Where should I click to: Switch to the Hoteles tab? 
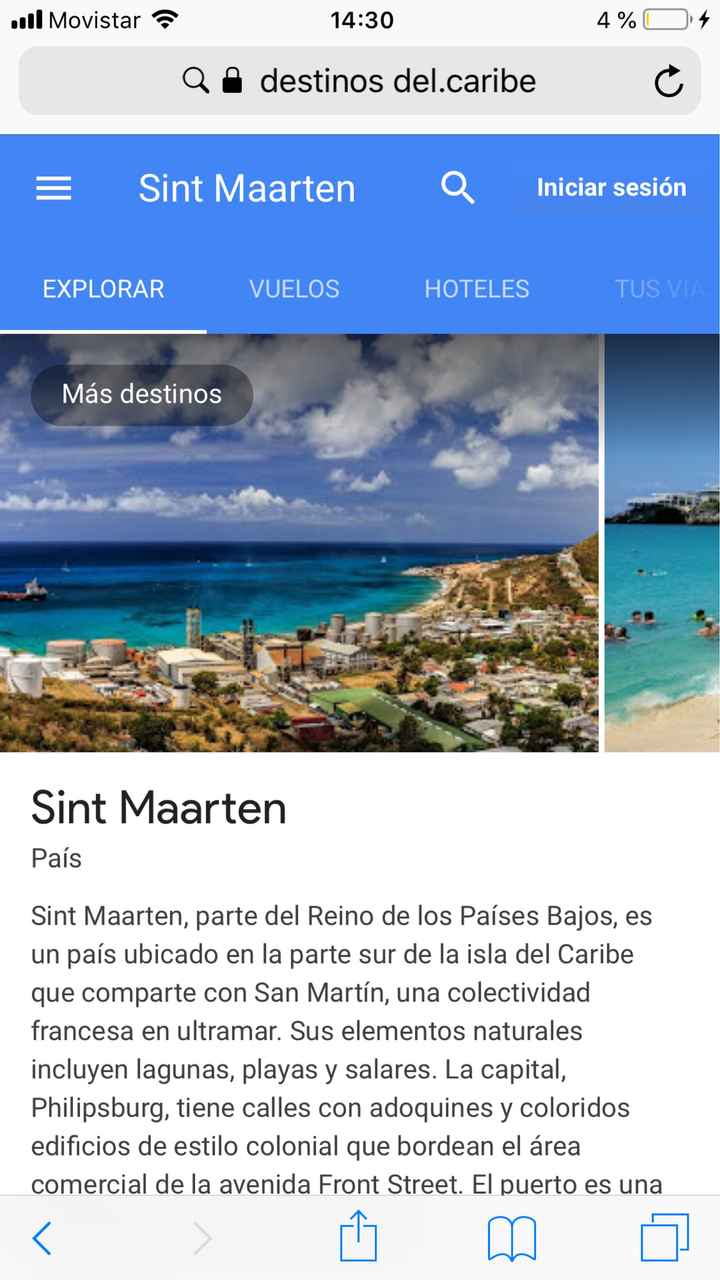[476, 289]
